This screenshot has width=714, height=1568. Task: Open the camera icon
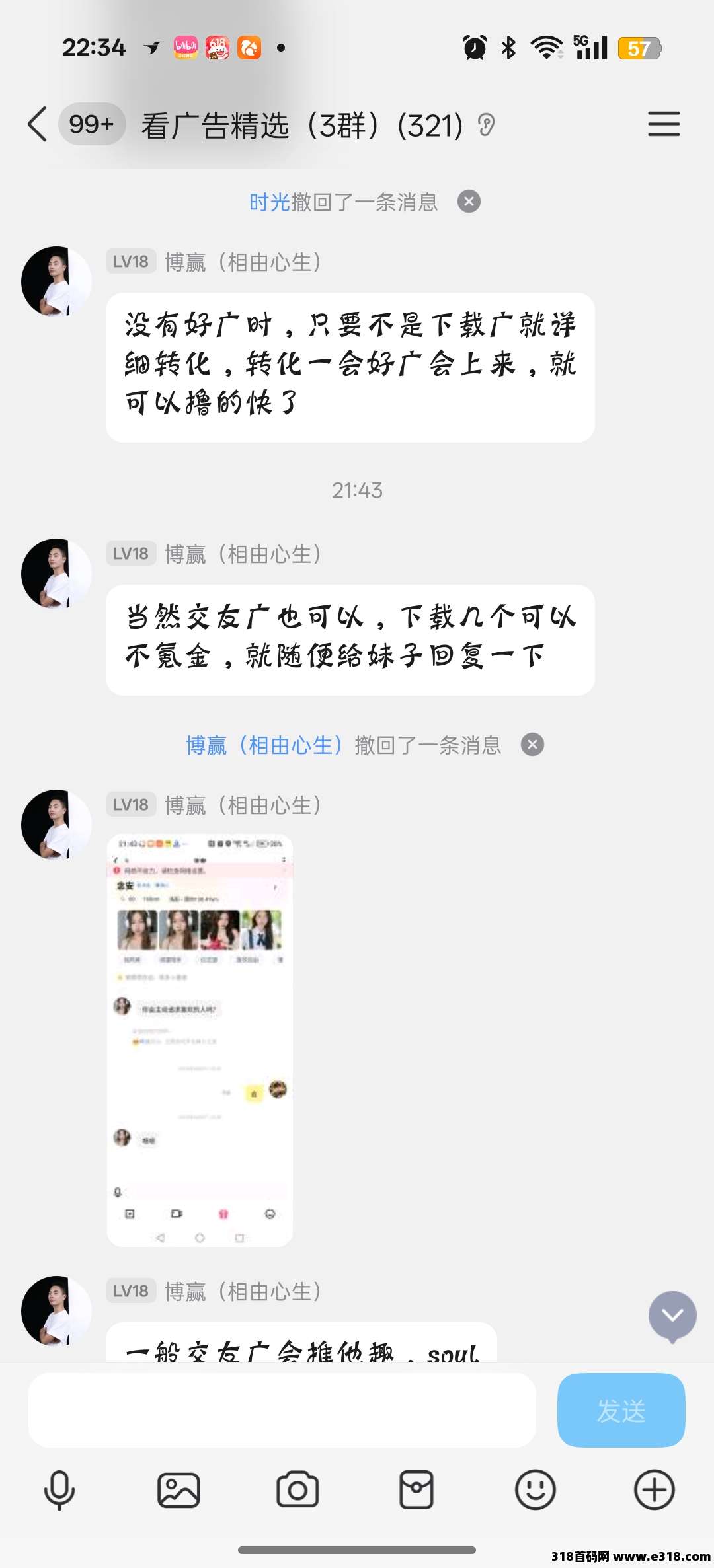click(297, 1489)
